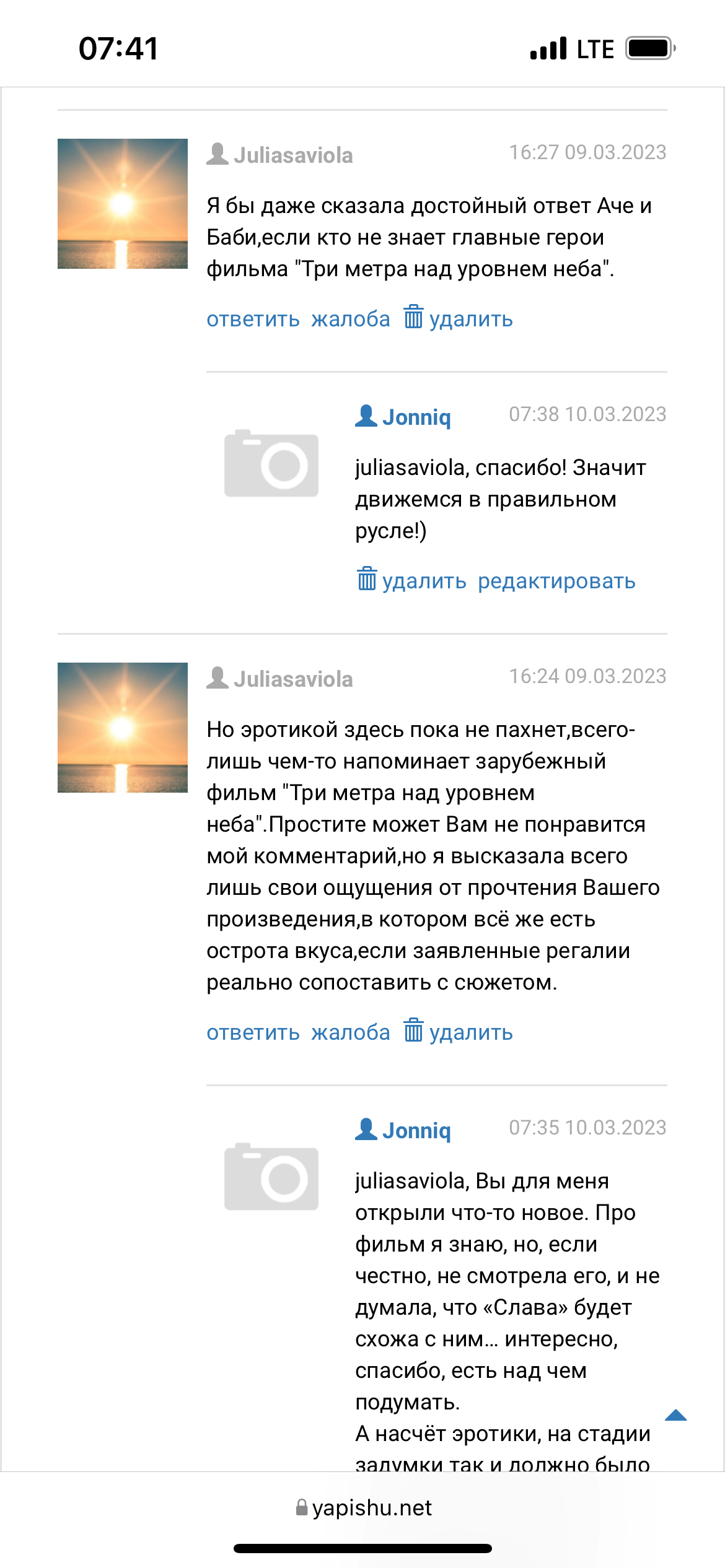
Task: Open Jonniq profile from the 07:38 reply
Action: click(x=415, y=417)
